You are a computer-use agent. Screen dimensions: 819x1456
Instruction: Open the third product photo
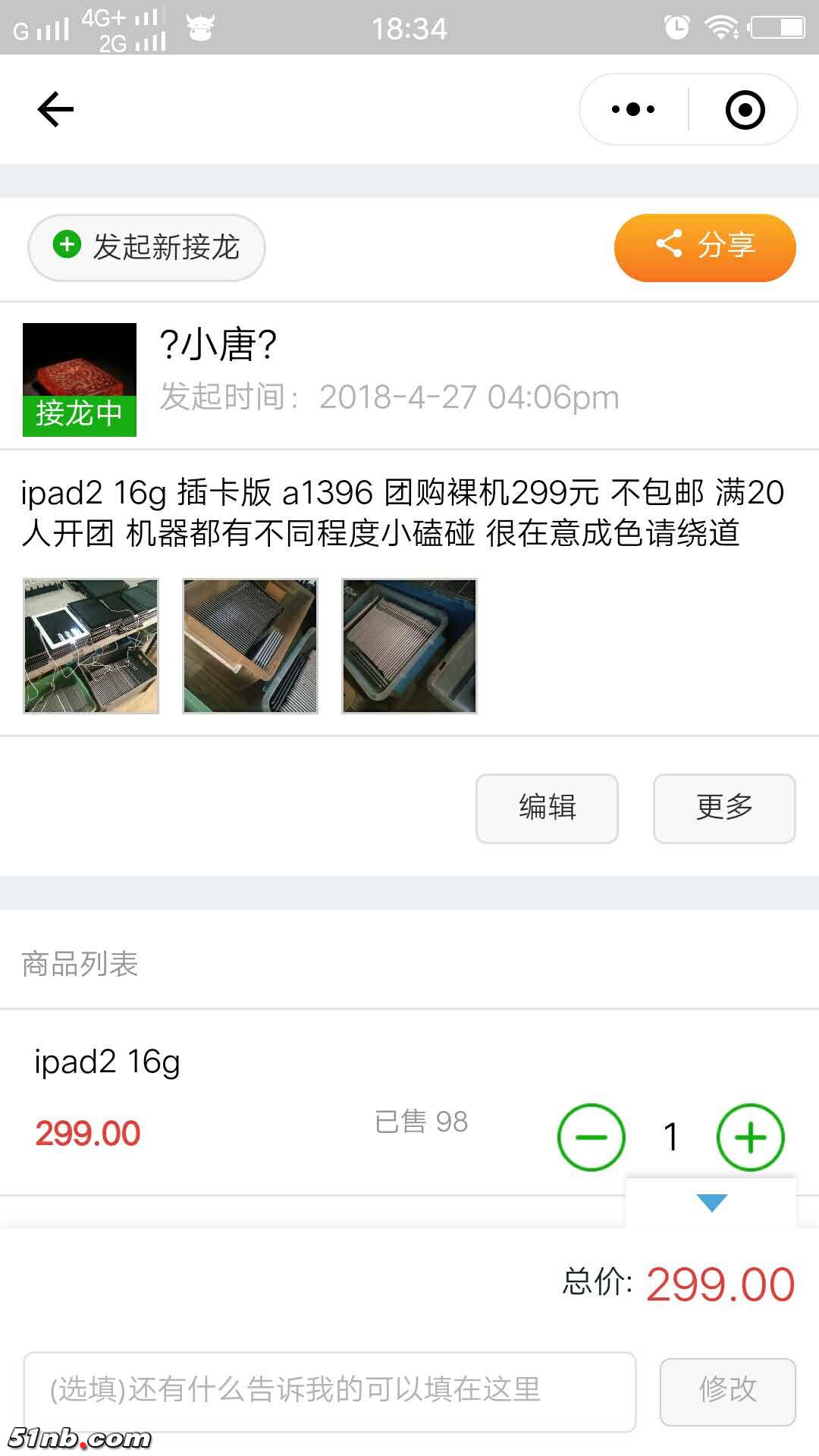pos(409,646)
